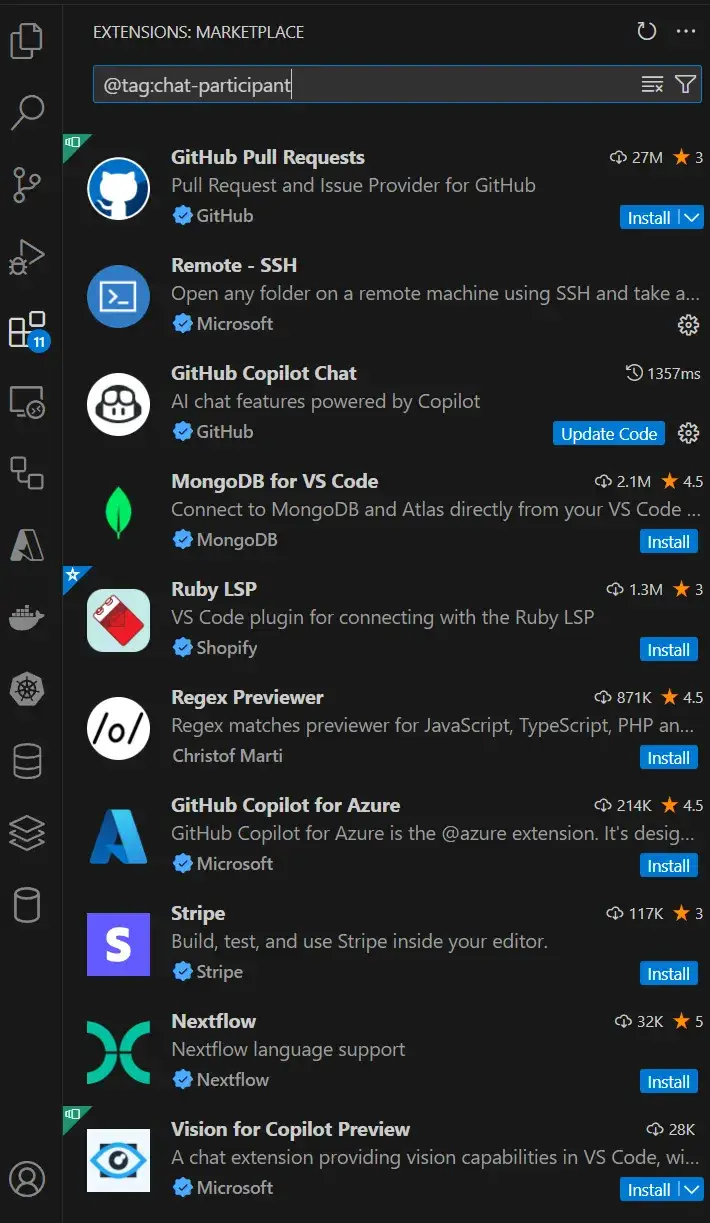Open the Docker view
Image resolution: width=710 pixels, height=1223 pixels.
coord(27,617)
